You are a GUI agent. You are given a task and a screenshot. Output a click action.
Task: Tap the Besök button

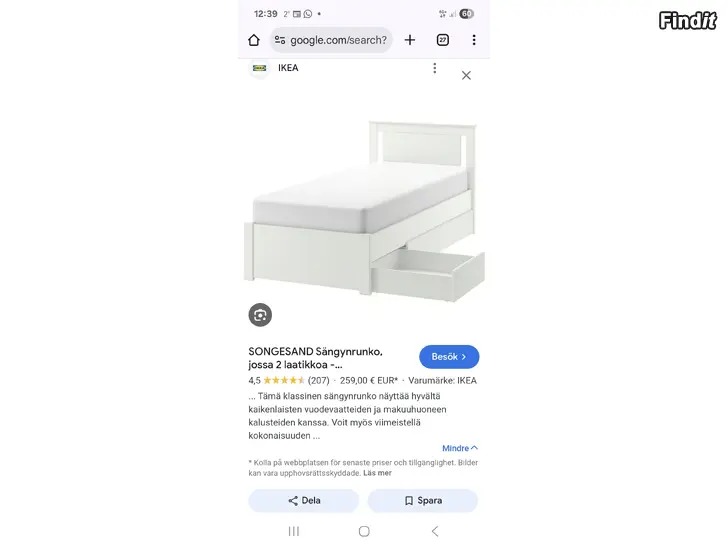[x=449, y=357]
